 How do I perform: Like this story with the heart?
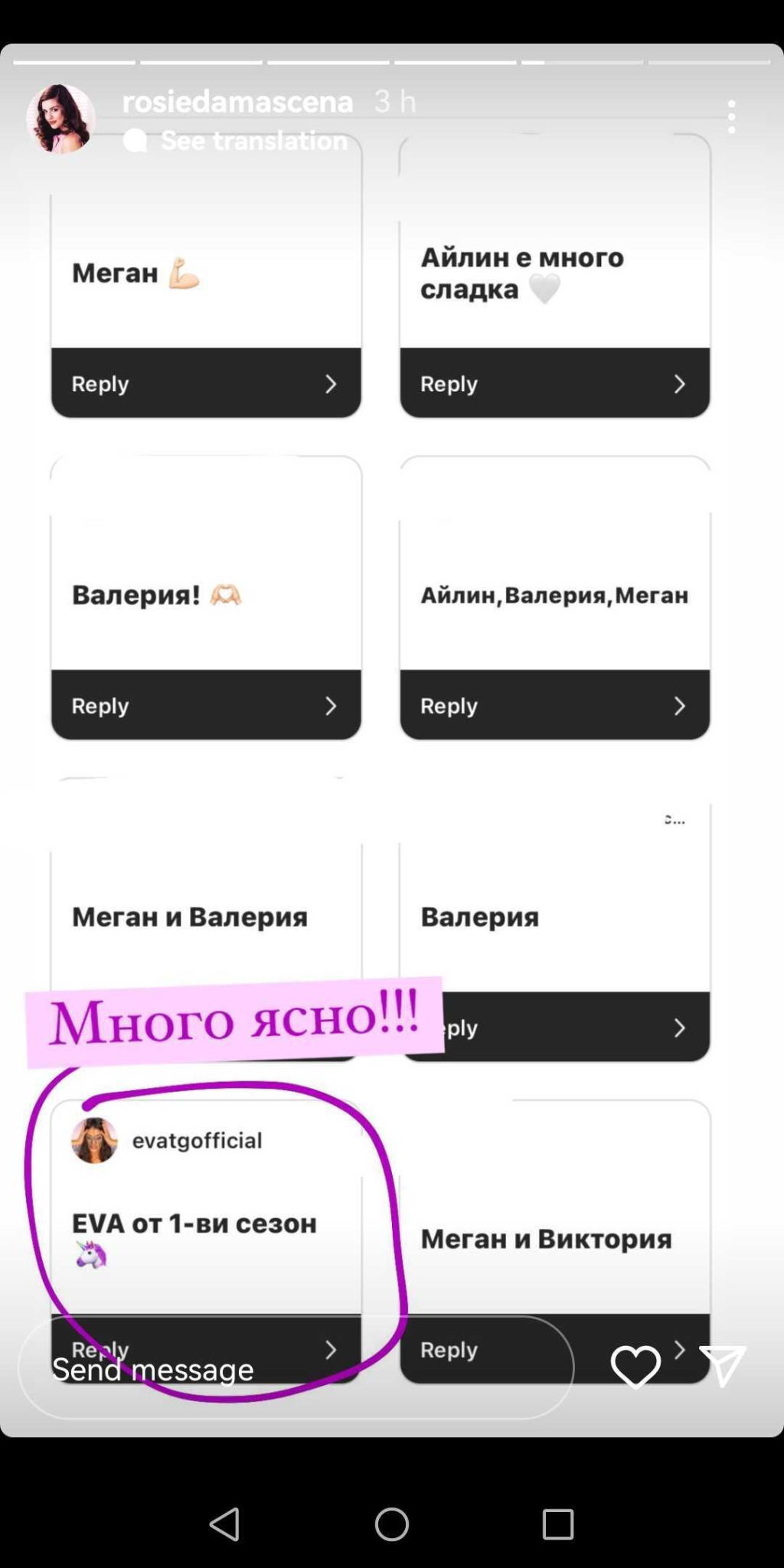click(x=635, y=1367)
